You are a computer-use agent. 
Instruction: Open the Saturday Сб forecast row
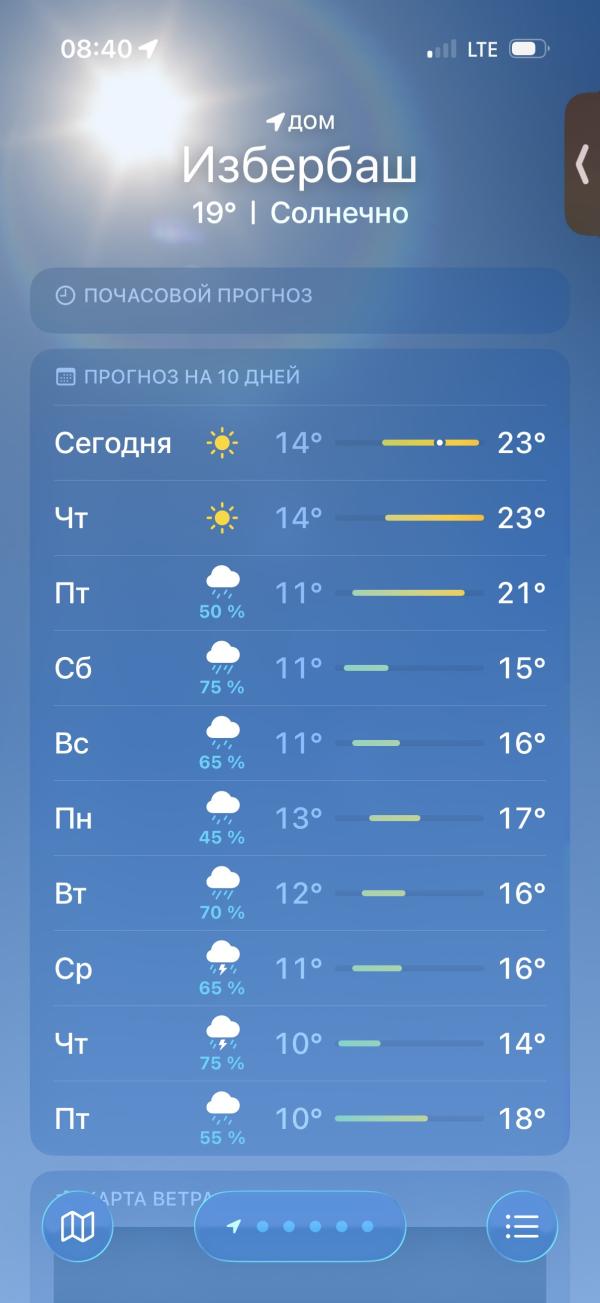[x=300, y=668]
